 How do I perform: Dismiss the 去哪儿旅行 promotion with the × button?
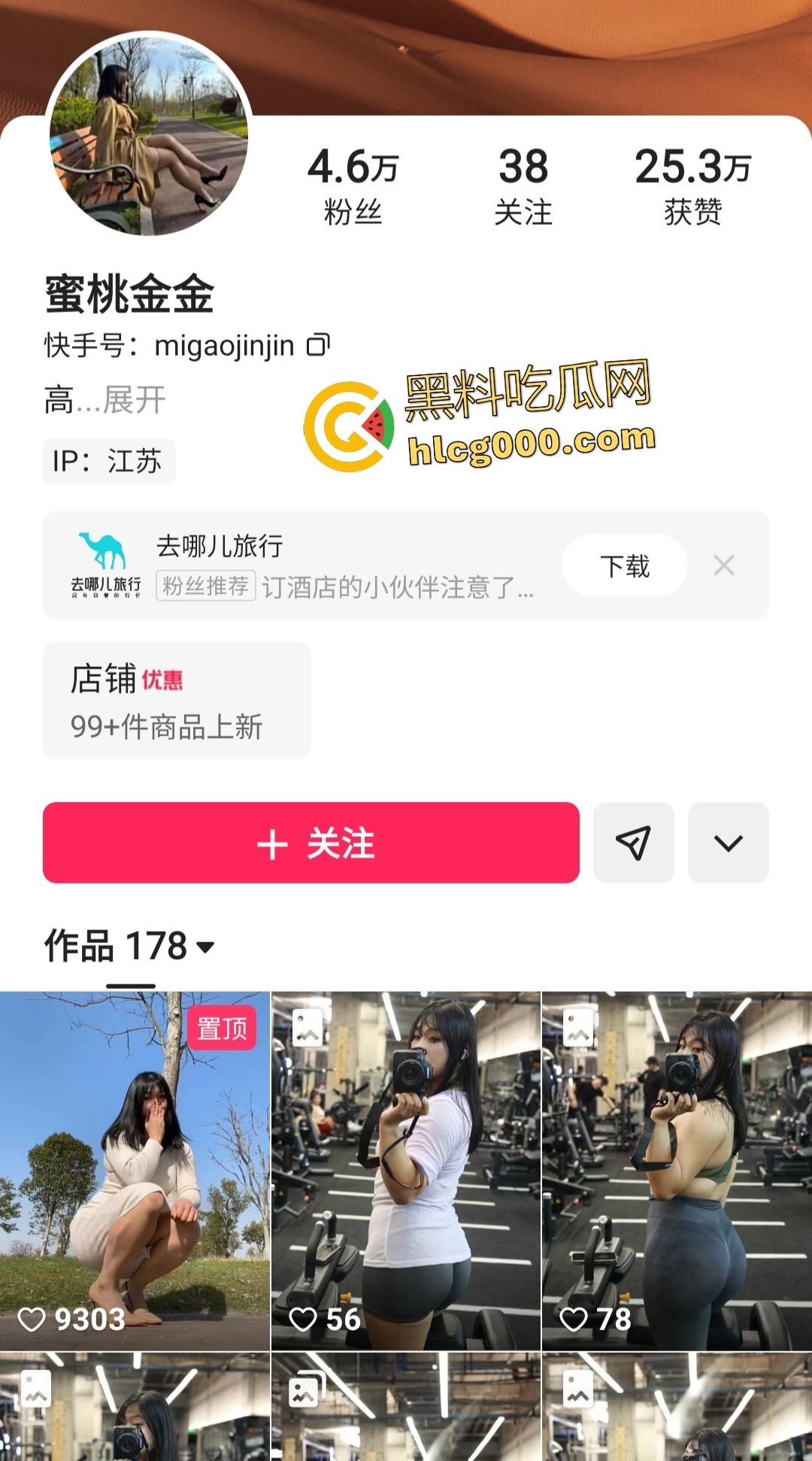click(x=724, y=565)
